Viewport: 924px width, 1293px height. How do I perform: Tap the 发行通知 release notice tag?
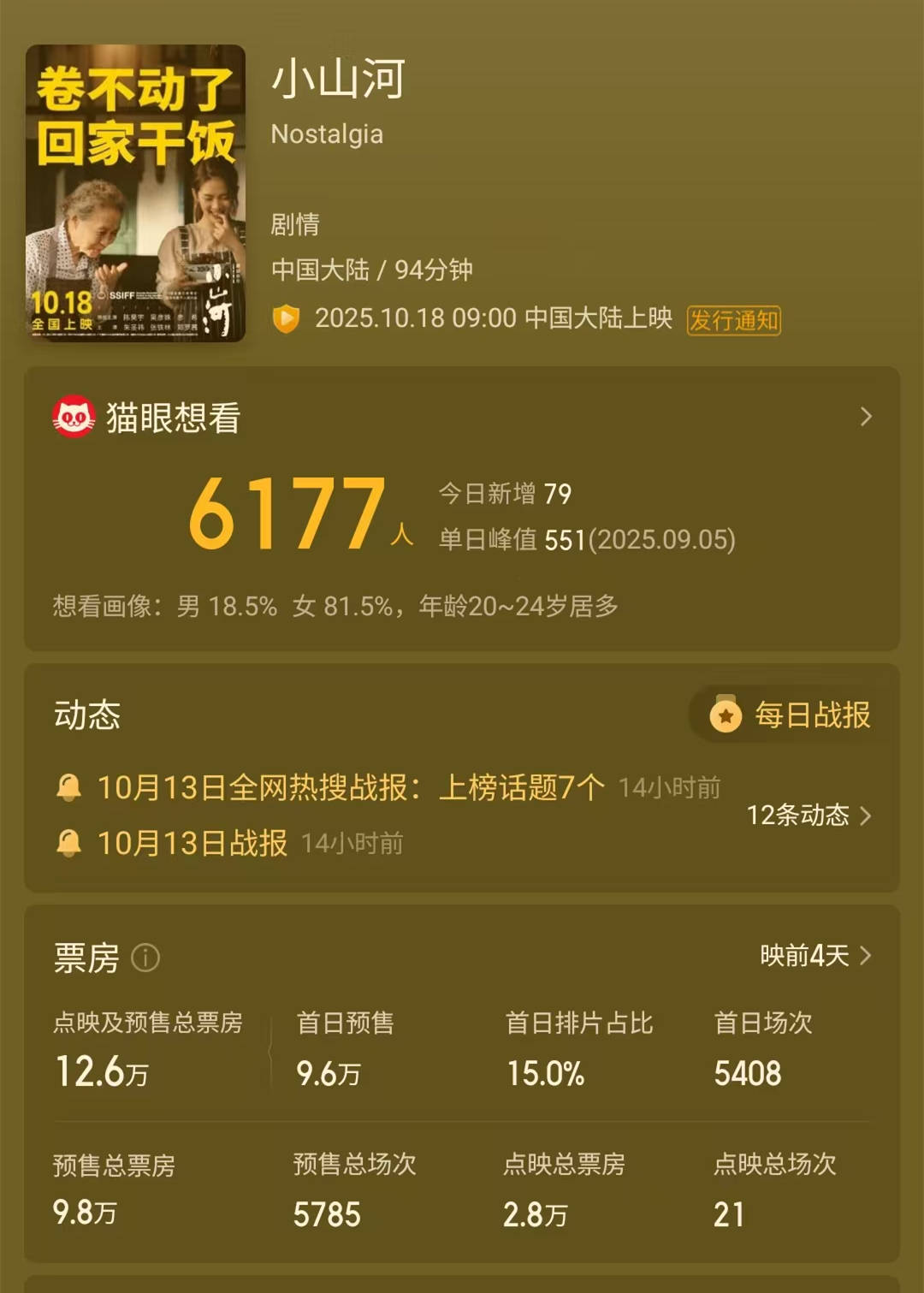[733, 320]
